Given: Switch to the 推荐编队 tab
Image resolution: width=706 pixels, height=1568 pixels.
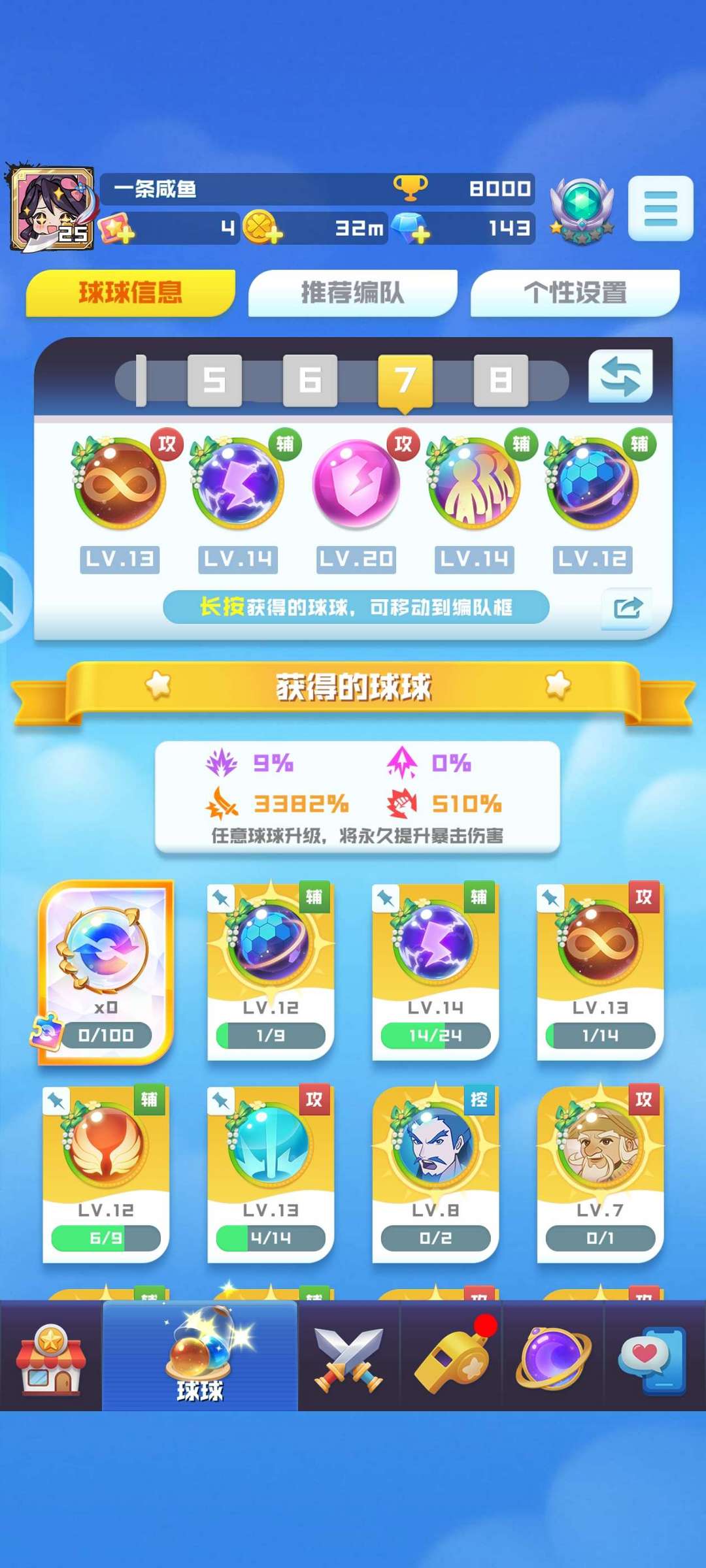Looking at the screenshot, I should tap(352, 293).
